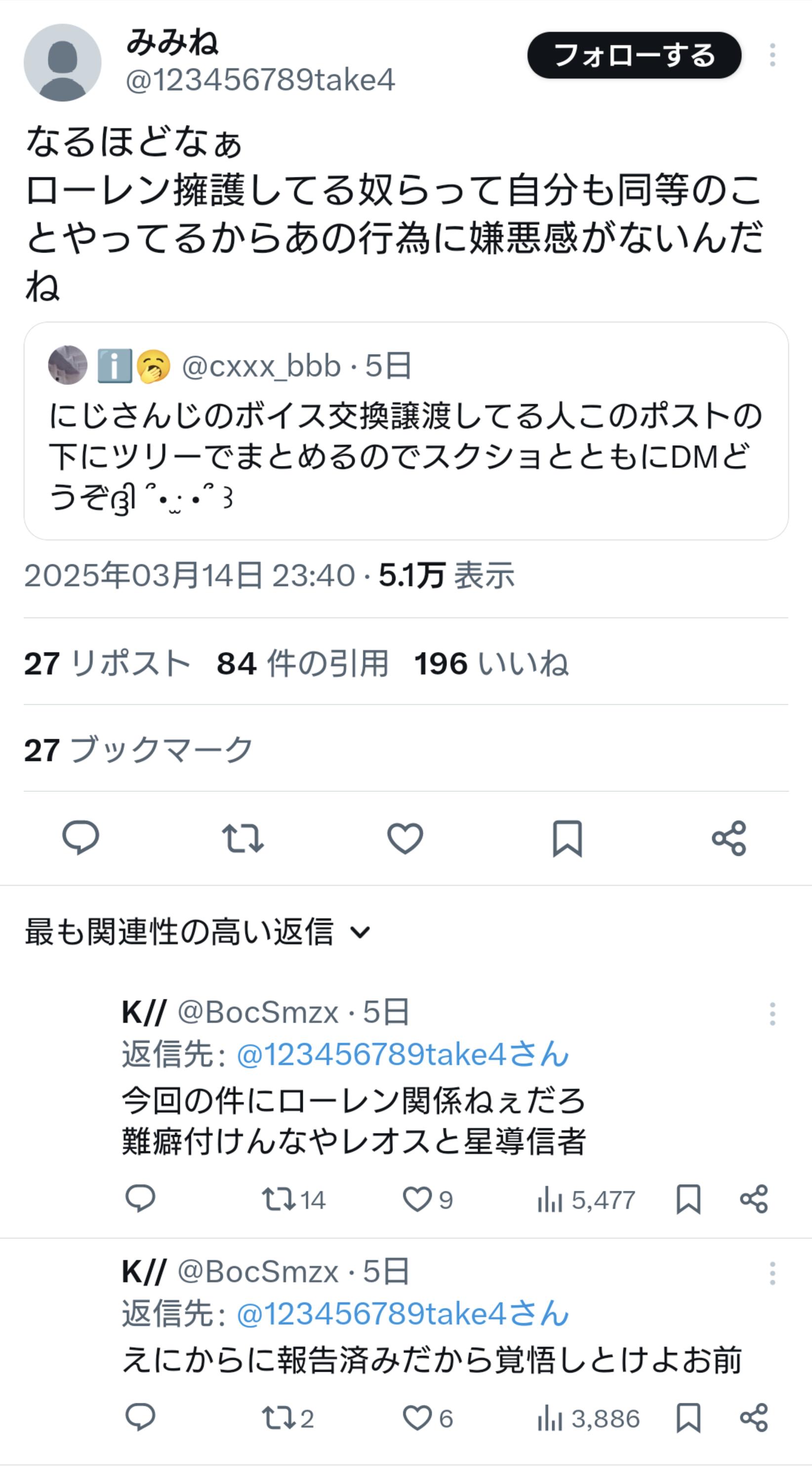Screen dimensions: 812x1473
Task: Bookmark the えにからに報告済み reply
Action: [688, 1418]
